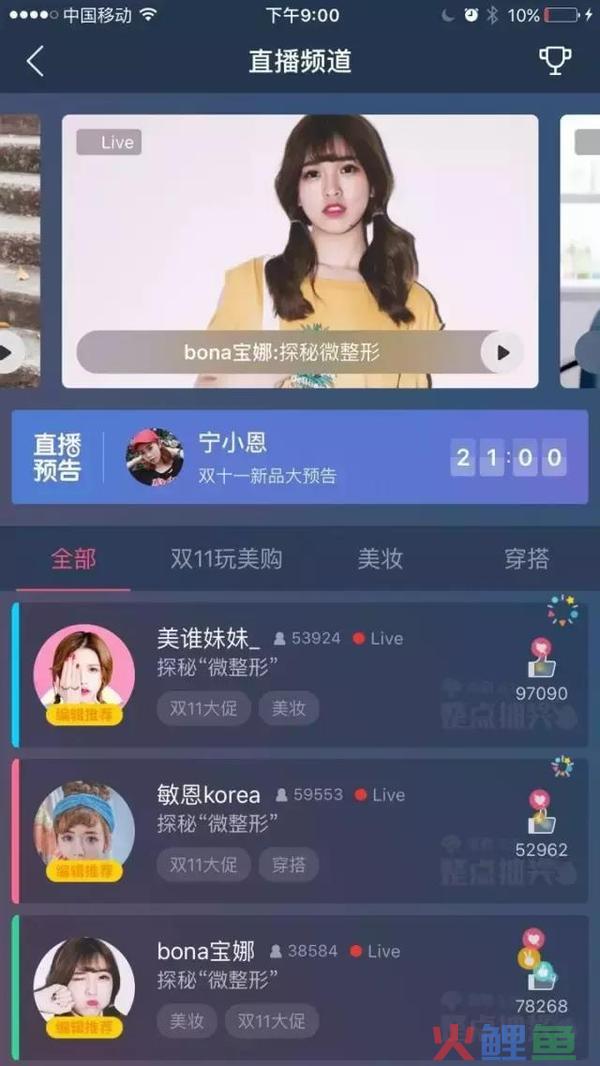Tap 双11大促 chip under 美谁妹妹_
Image resolution: width=600 pixels, height=1066 pixels.
[203, 709]
